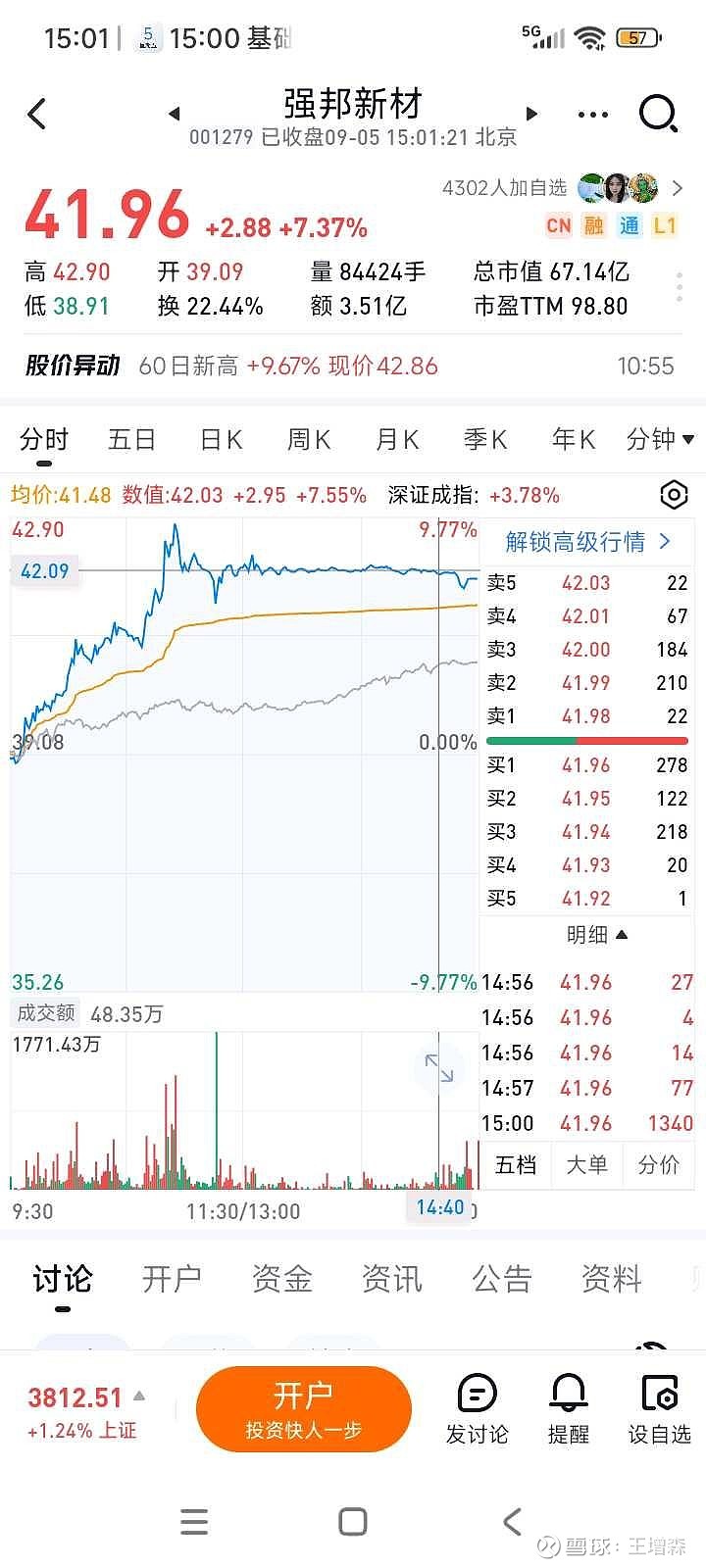Post a discussion via 发讨论
706x1568 pixels.
pyautogui.click(x=478, y=1409)
